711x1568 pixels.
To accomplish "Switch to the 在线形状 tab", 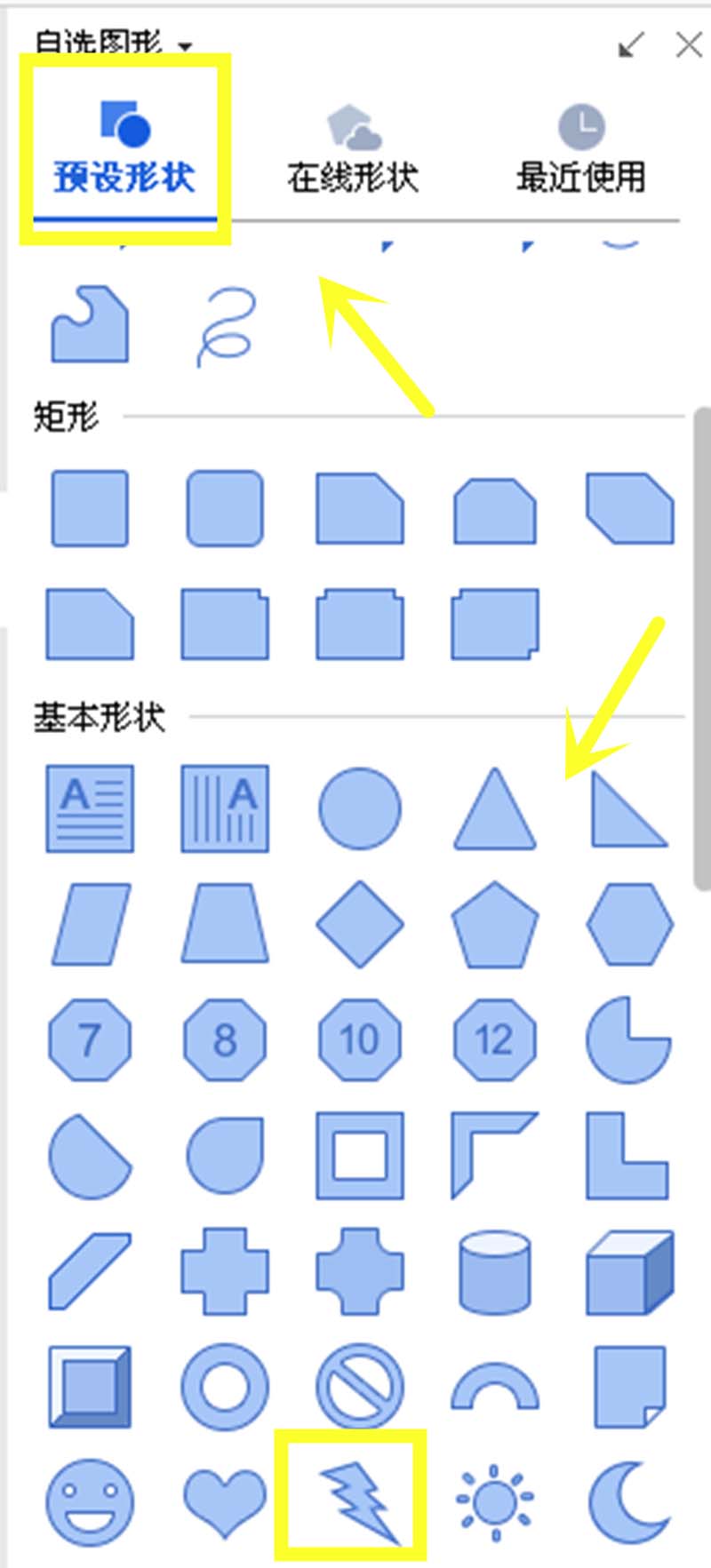I will coord(352,151).
